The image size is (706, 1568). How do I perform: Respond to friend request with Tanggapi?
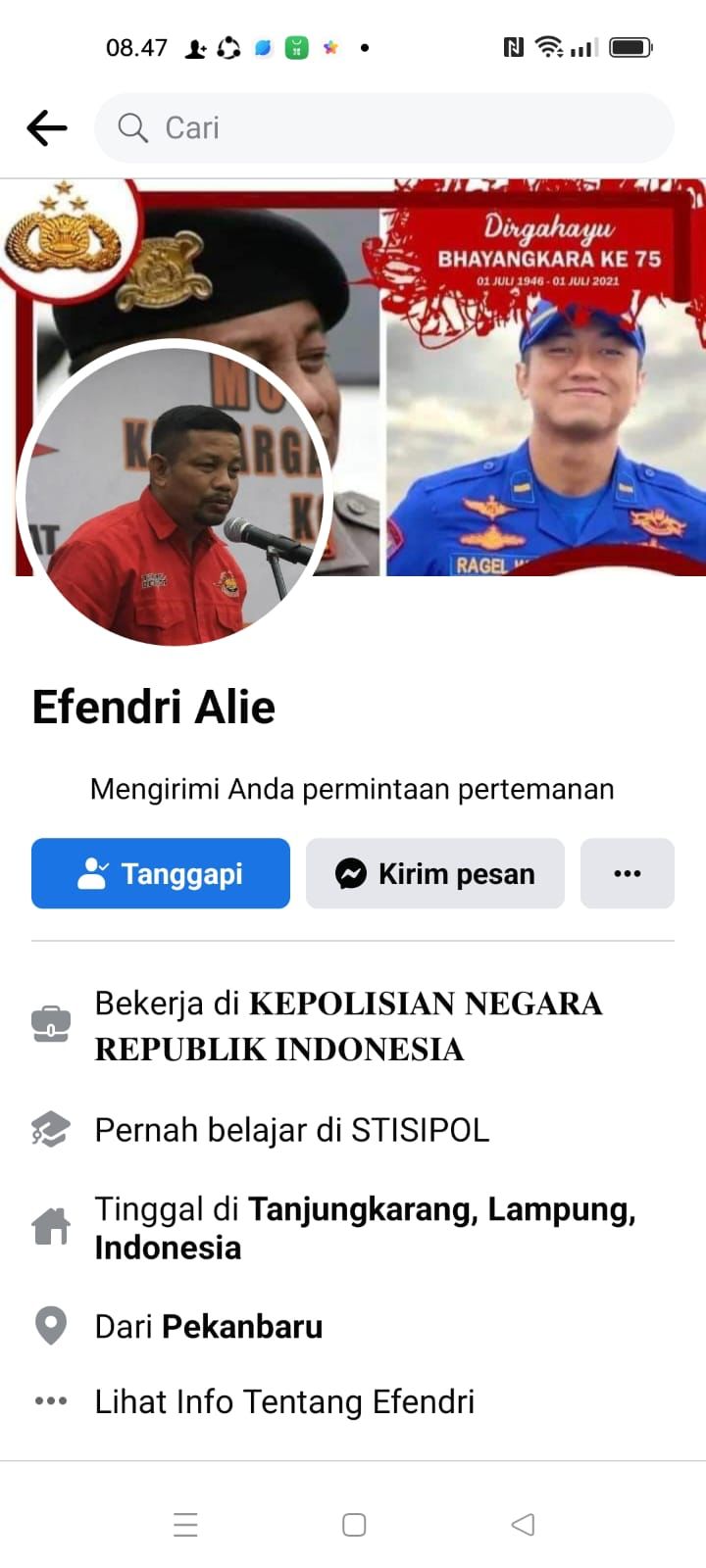pos(161,873)
